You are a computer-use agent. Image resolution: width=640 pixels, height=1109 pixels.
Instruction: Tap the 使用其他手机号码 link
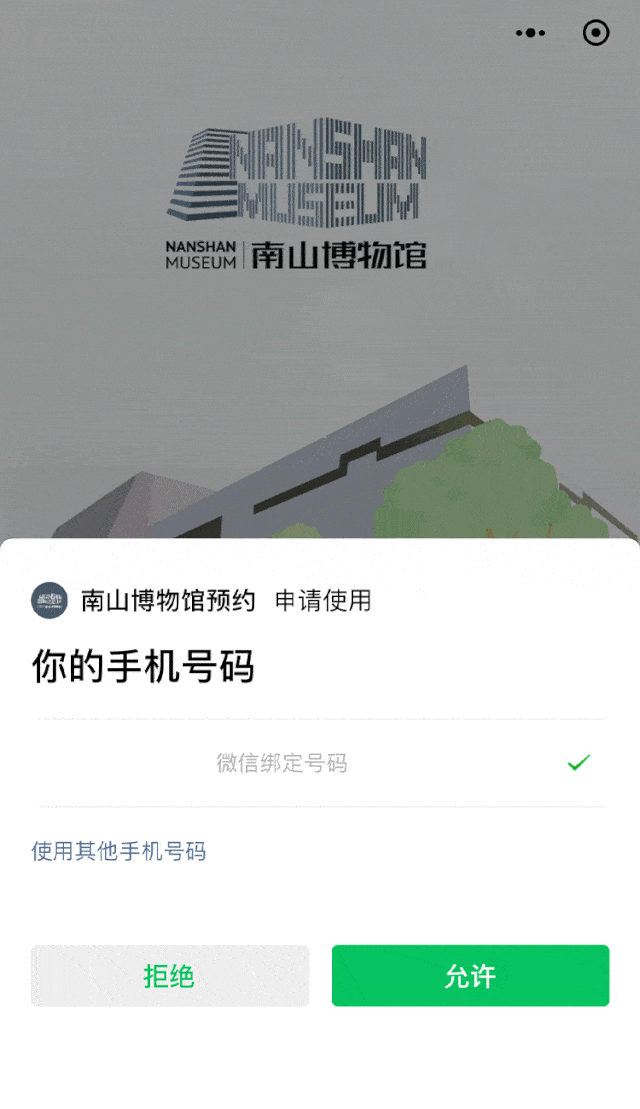tap(119, 851)
